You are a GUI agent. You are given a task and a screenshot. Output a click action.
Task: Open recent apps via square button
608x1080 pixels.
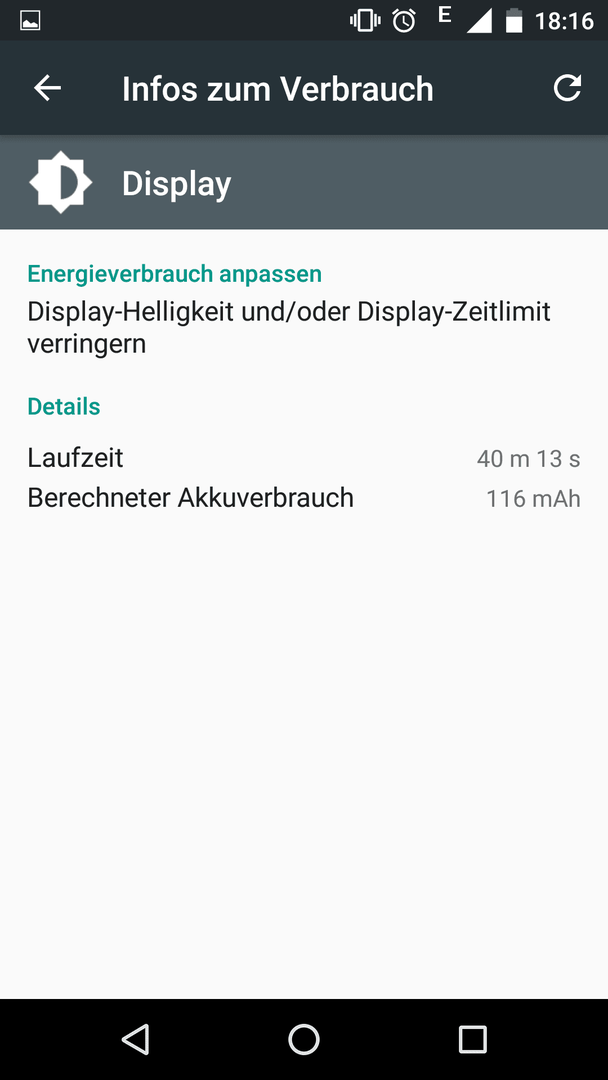[x=472, y=1038]
